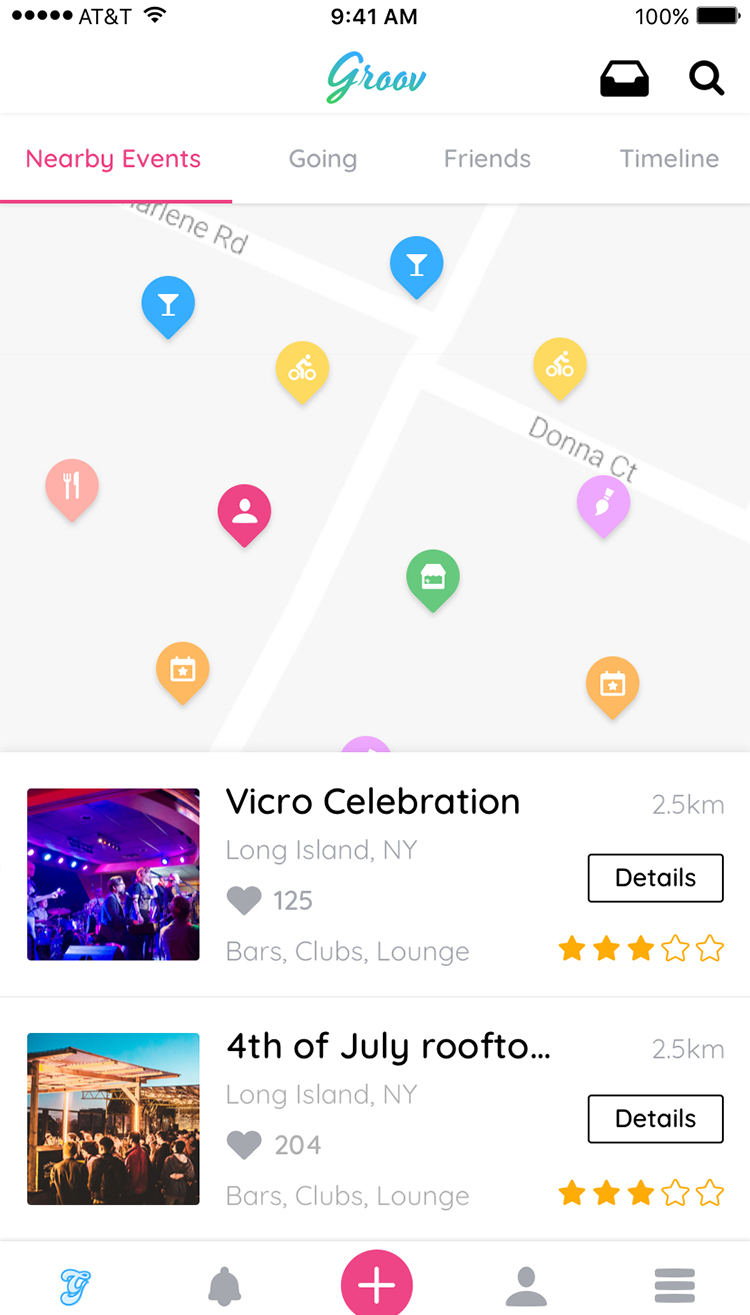Screen dimensions: 750x1315
Task: Tap the purple paintbrush pin on map
Action: pyautogui.click(x=603, y=503)
